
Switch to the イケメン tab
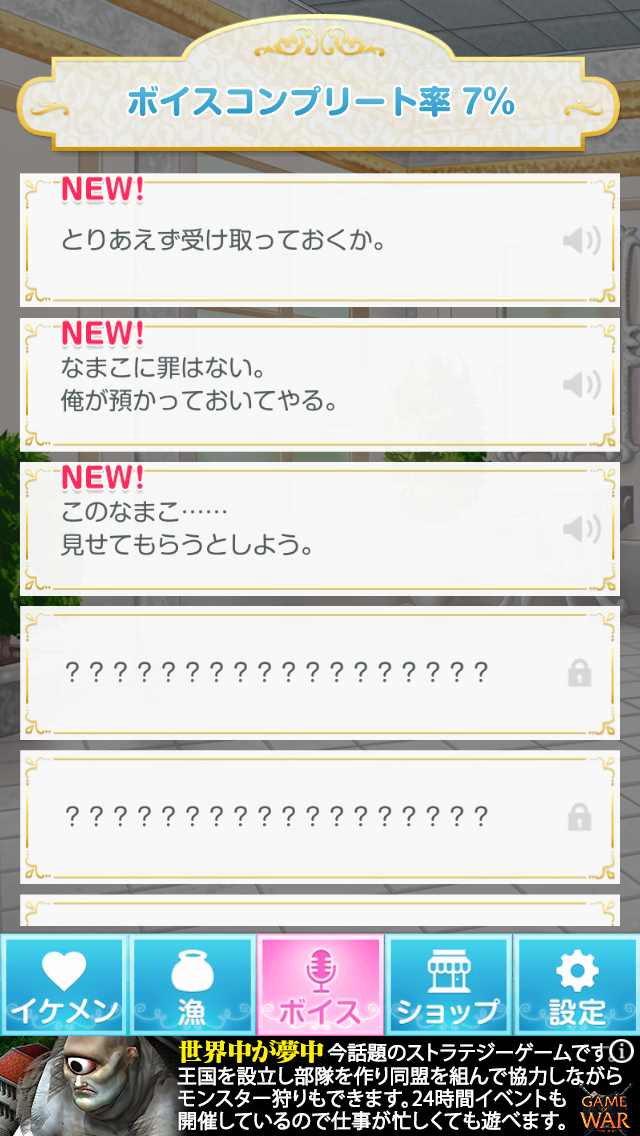(64, 985)
